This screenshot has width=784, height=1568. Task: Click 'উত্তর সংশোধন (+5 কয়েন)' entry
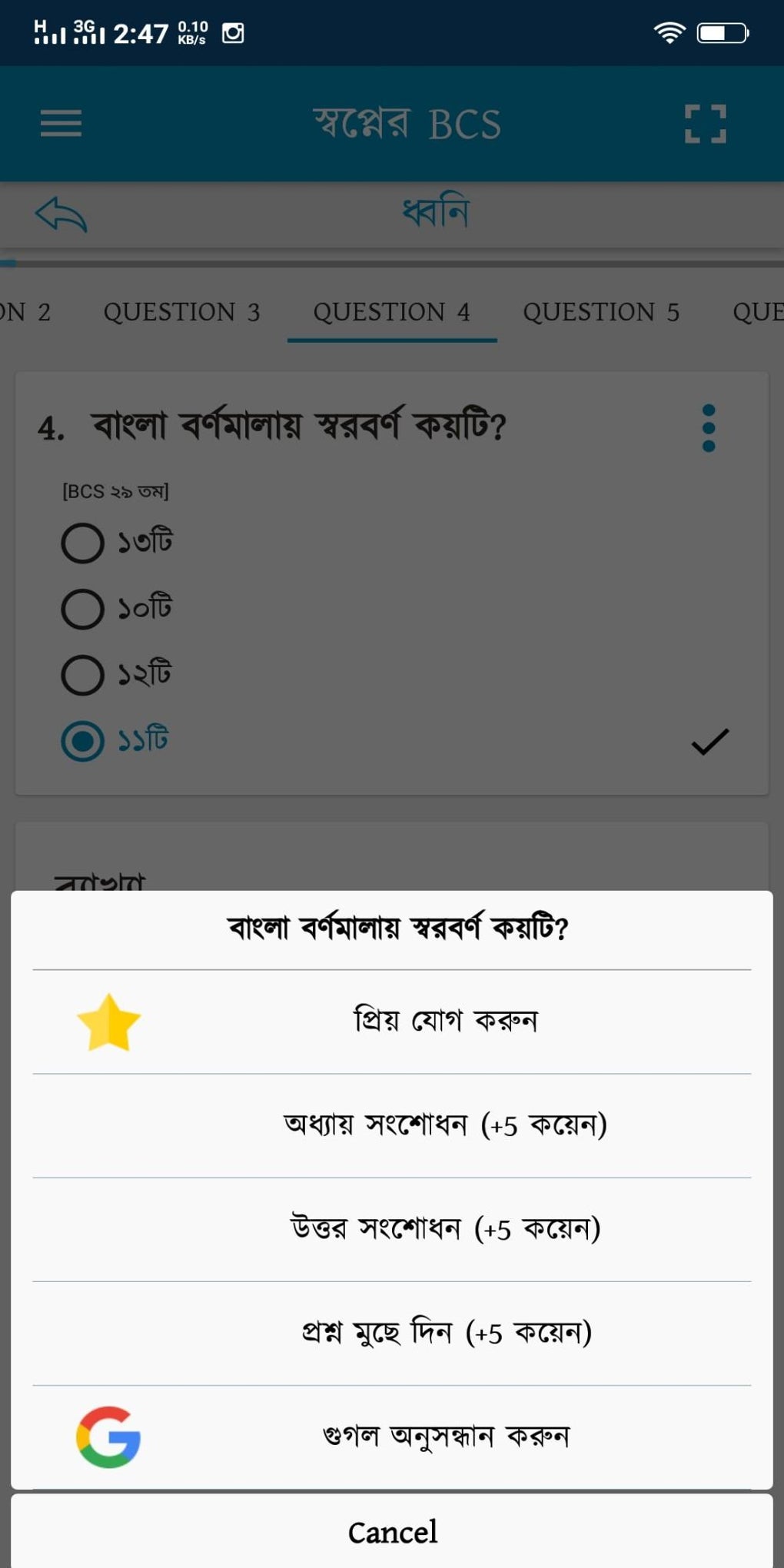444,1228
